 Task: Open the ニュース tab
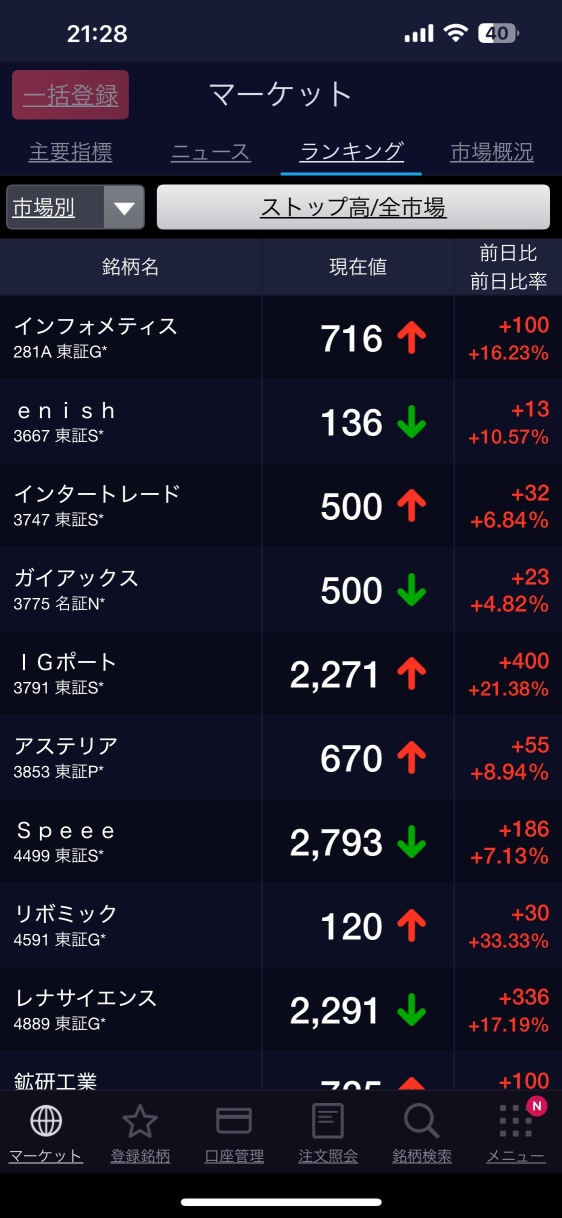211,152
